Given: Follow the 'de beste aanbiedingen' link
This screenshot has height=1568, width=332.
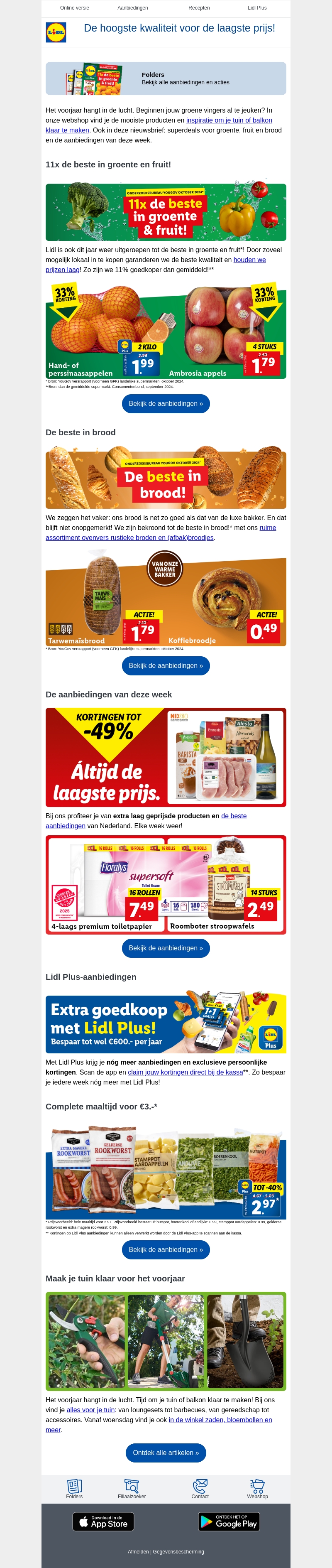Looking at the screenshot, I should pos(234,816).
